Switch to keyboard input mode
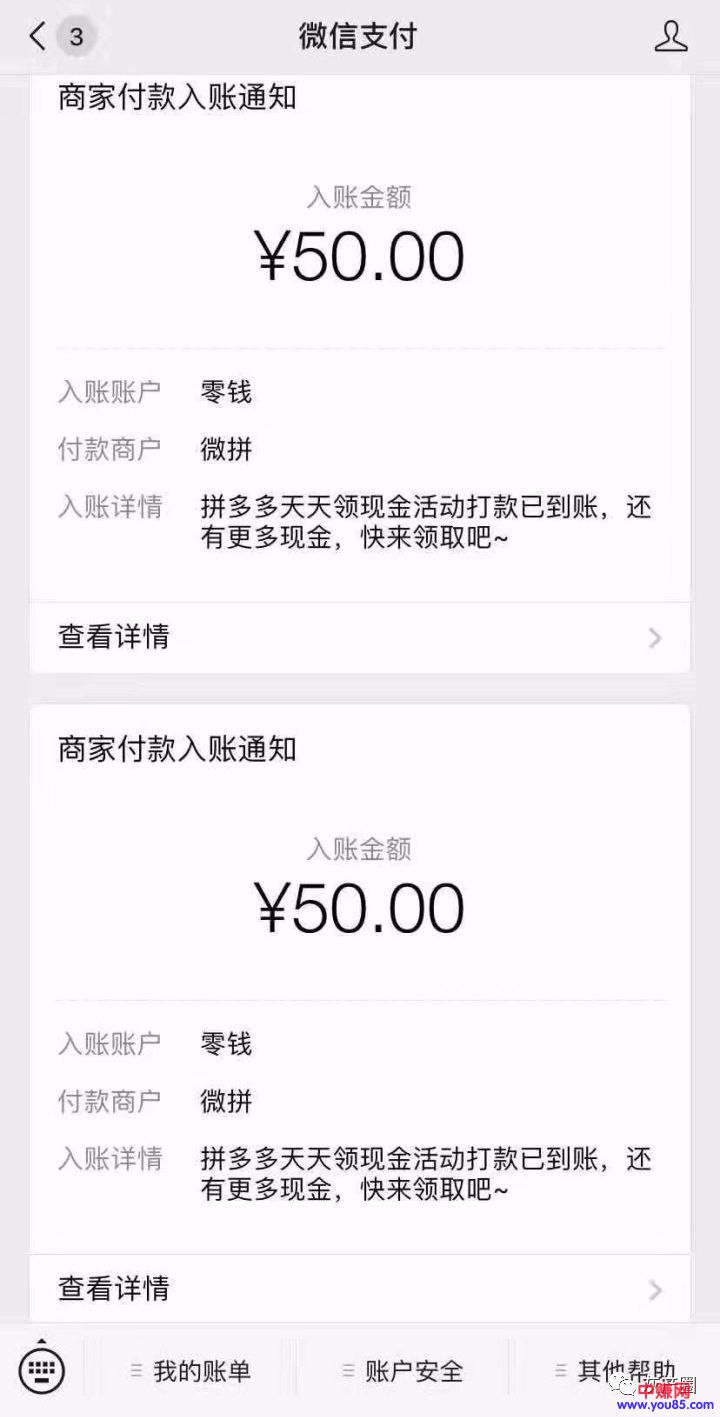 point(41,1370)
